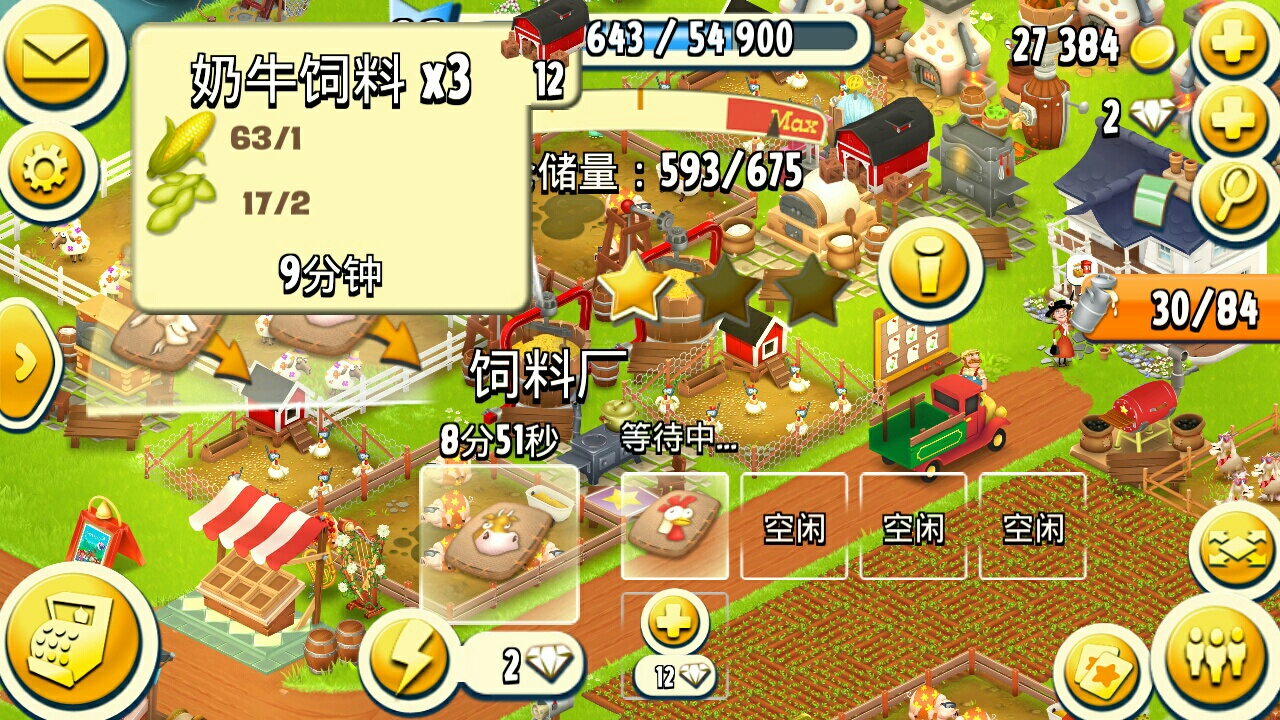Tap the first idle production slot
The image size is (1280, 720).
(794, 527)
